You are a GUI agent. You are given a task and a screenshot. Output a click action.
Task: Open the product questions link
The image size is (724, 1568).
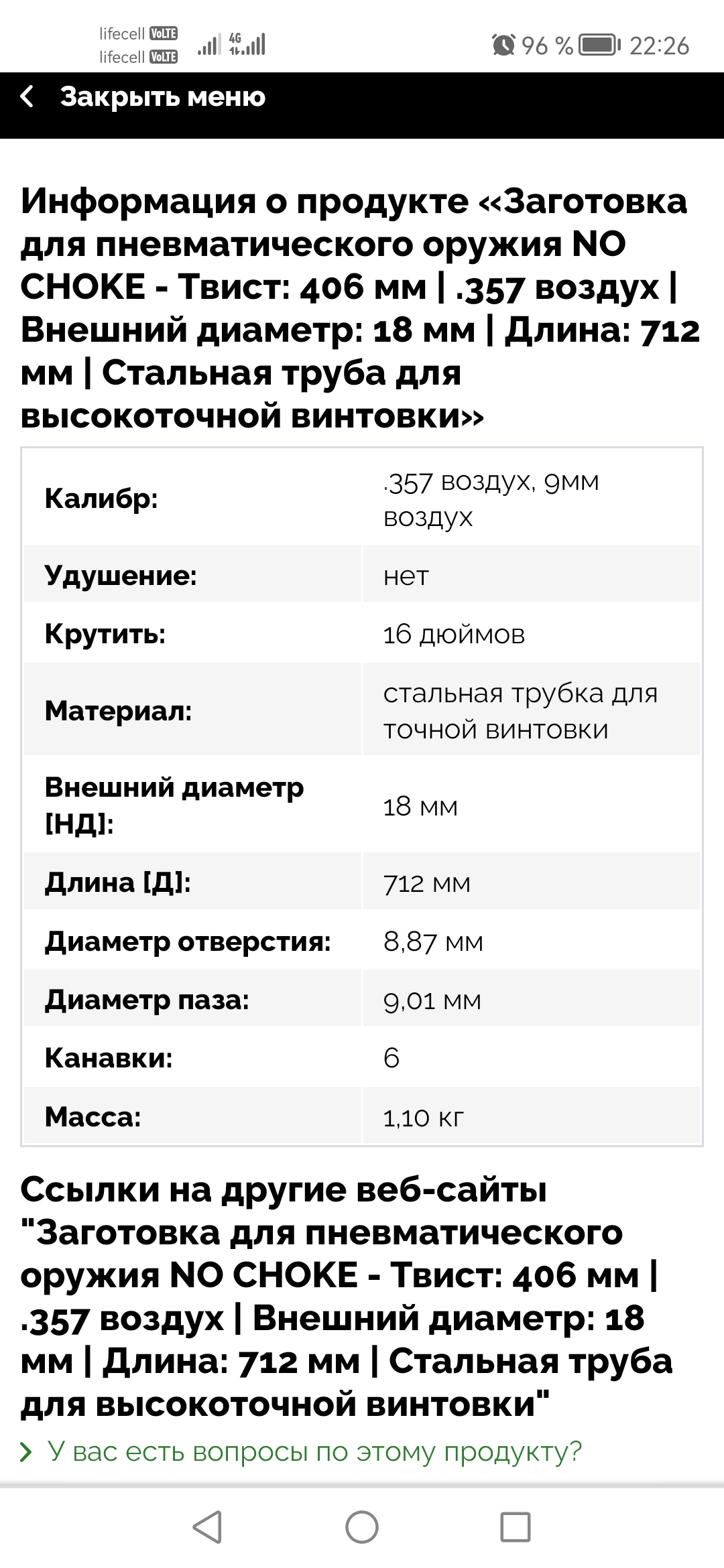314,1451
